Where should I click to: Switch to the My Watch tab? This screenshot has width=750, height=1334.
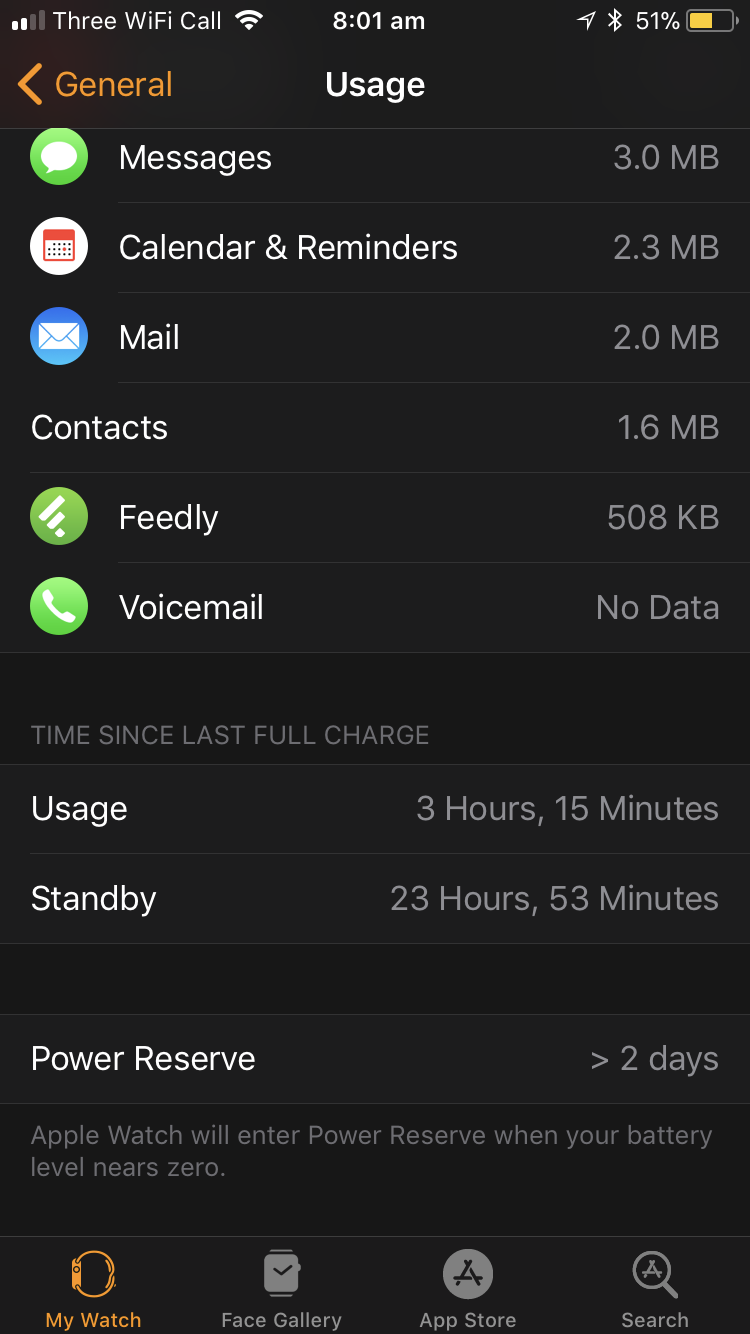[x=94, y=1288]
